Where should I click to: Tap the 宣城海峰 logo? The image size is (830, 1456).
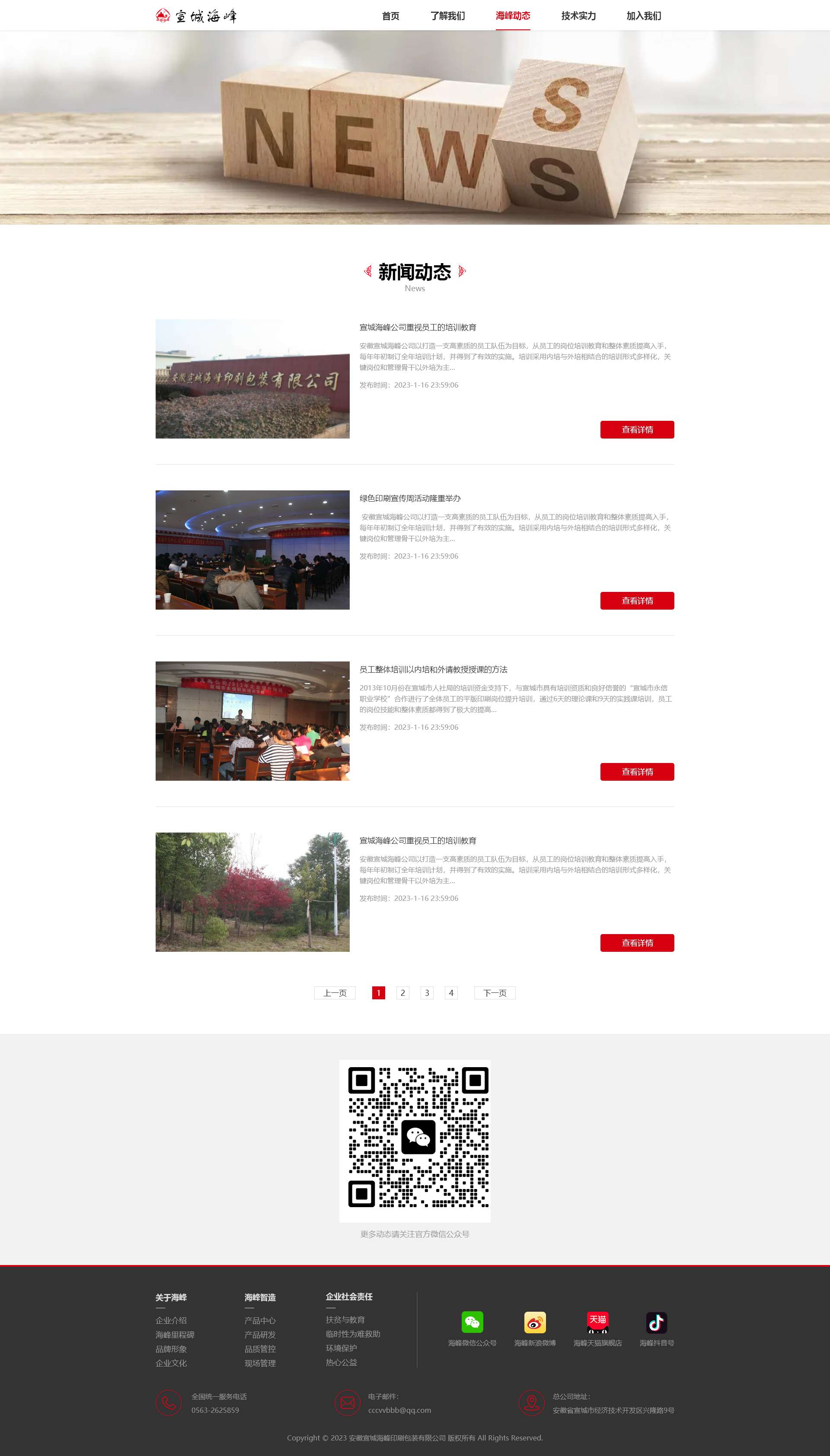tap(196, 16)
